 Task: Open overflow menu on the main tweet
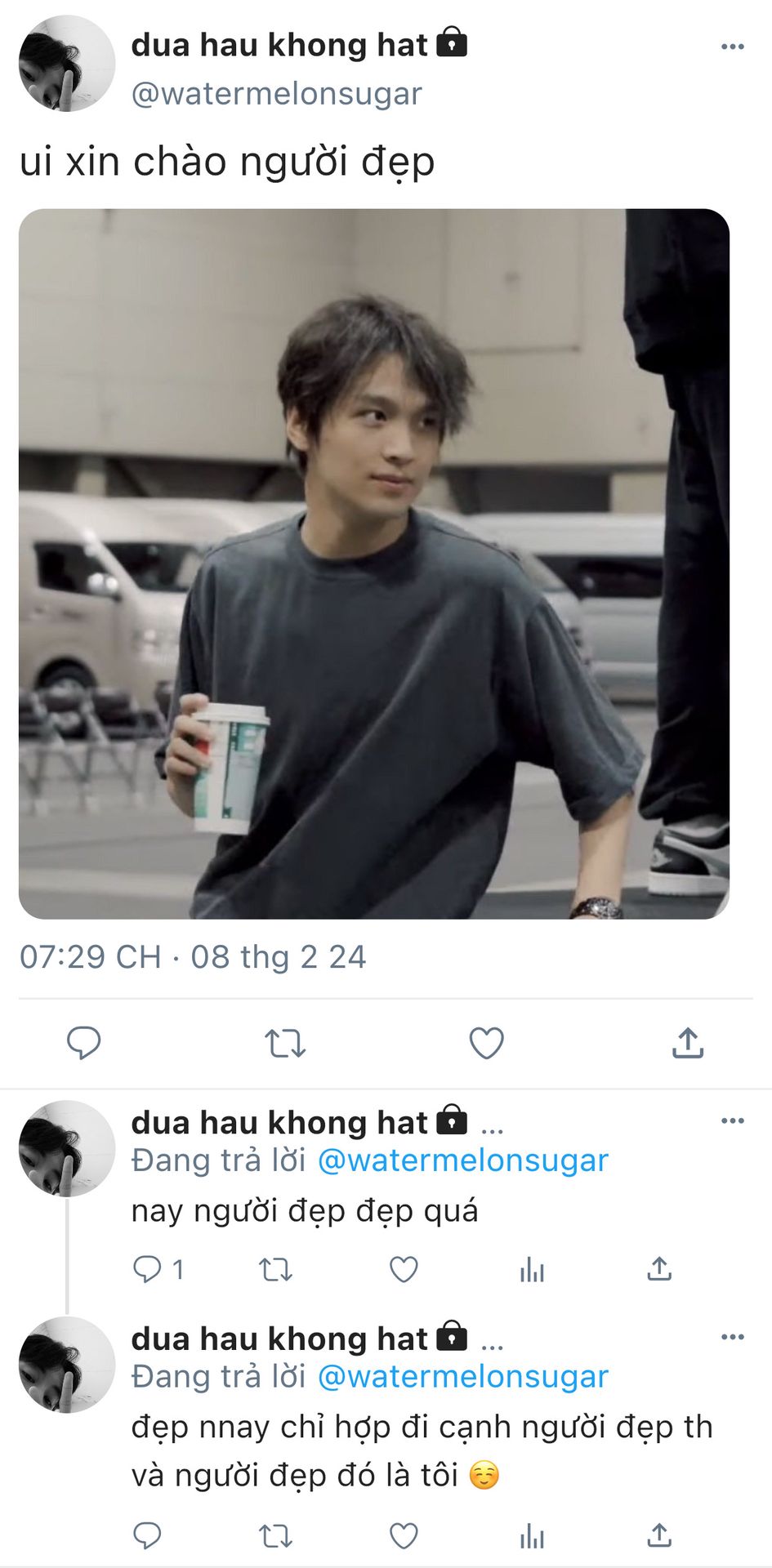[732, 47]
